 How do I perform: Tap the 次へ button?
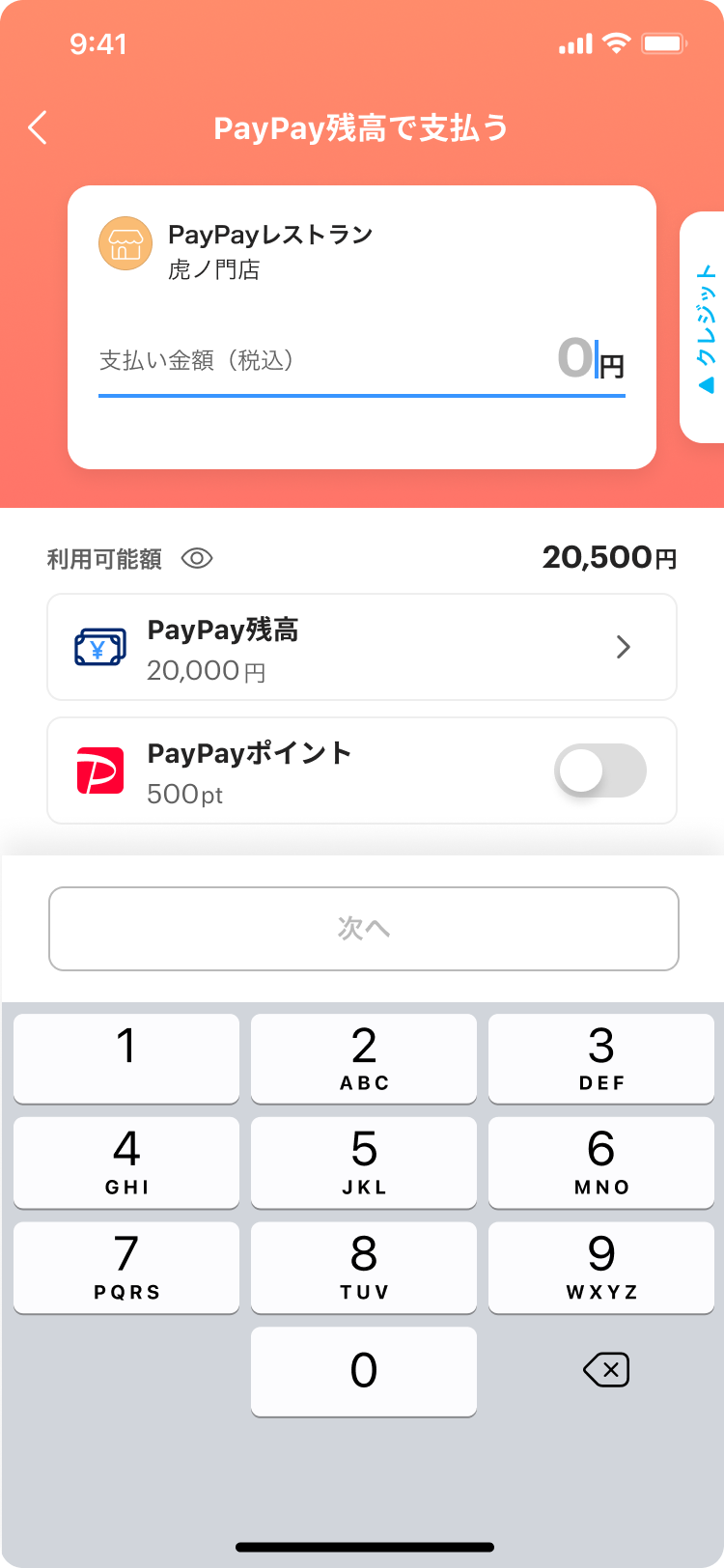coord(364,929)
